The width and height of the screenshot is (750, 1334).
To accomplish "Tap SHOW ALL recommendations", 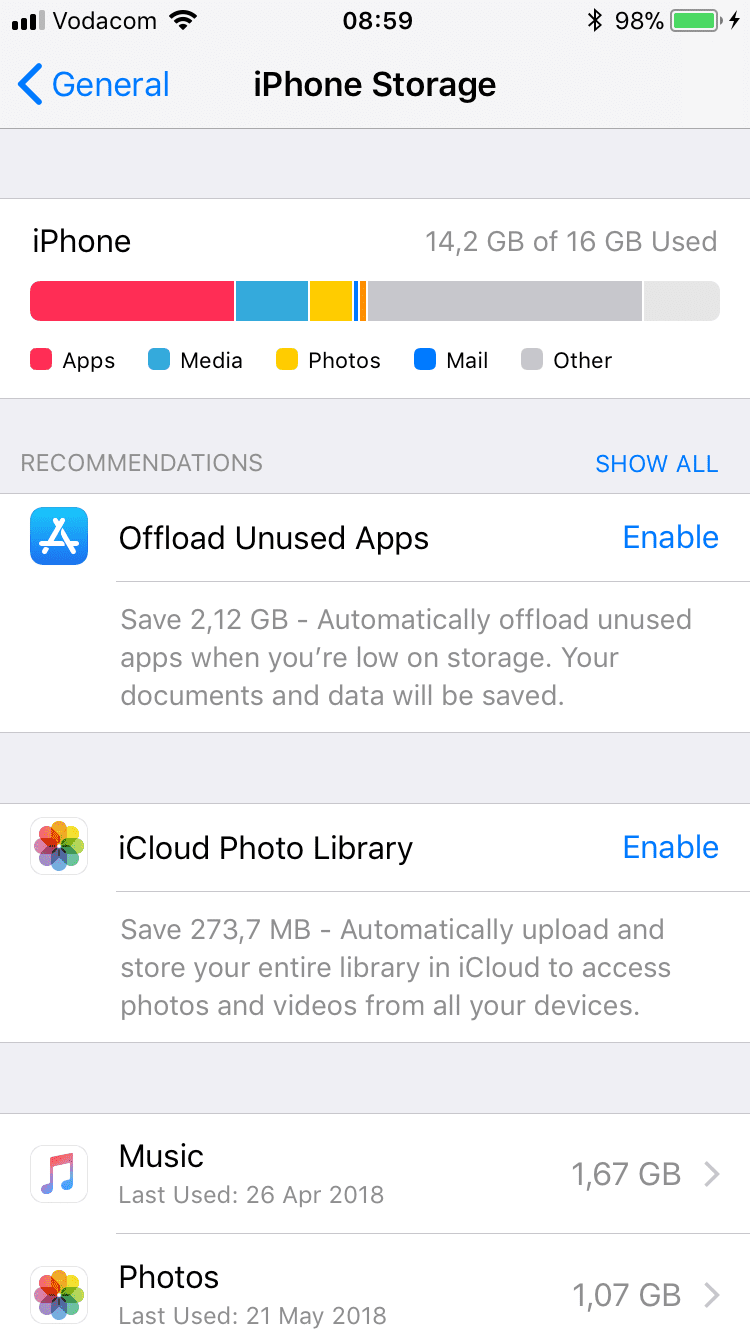I will pyautogui.click(x=656, y=464).
